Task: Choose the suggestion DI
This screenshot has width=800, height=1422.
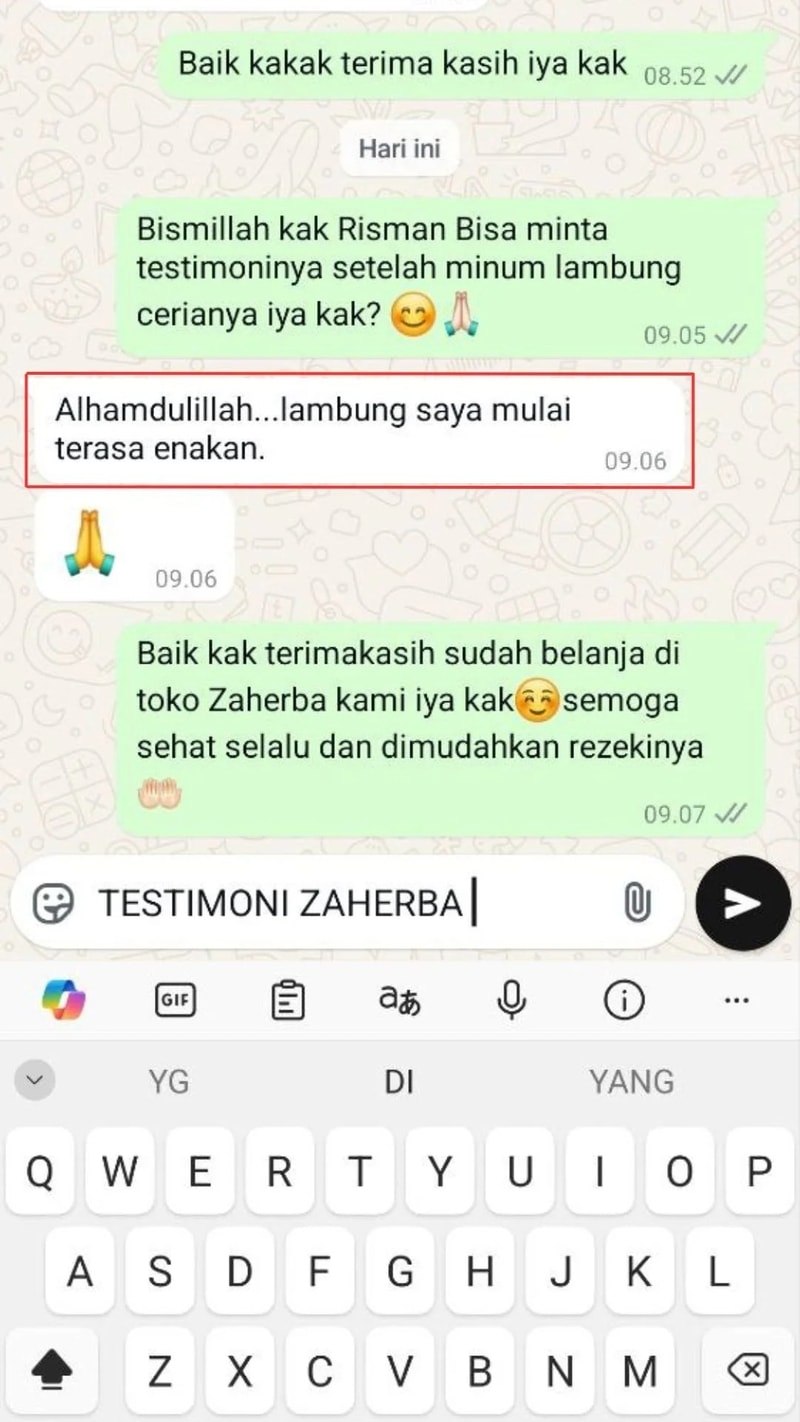Action: [x=399, y=1081]
